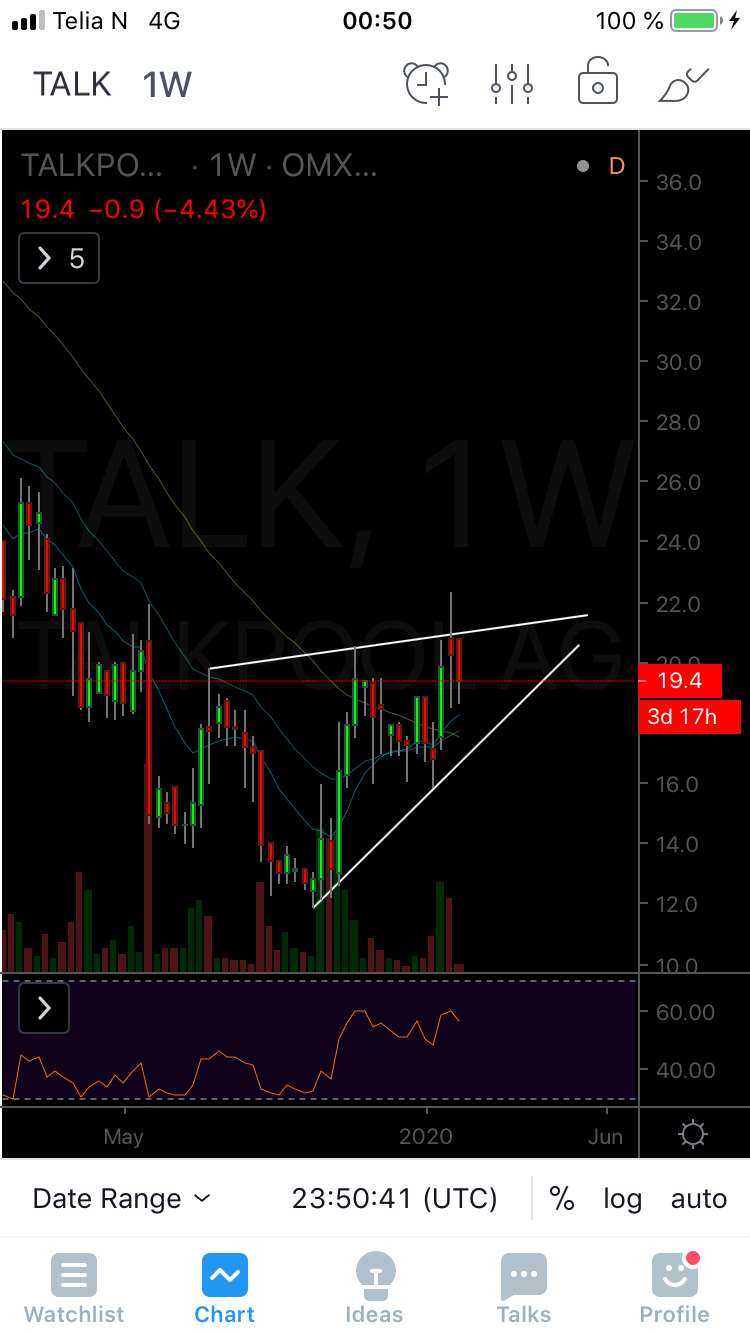The width and height of the screenshot is (750, 1334).
Task: Enable log scale
Action: (x=622, y=1199)
